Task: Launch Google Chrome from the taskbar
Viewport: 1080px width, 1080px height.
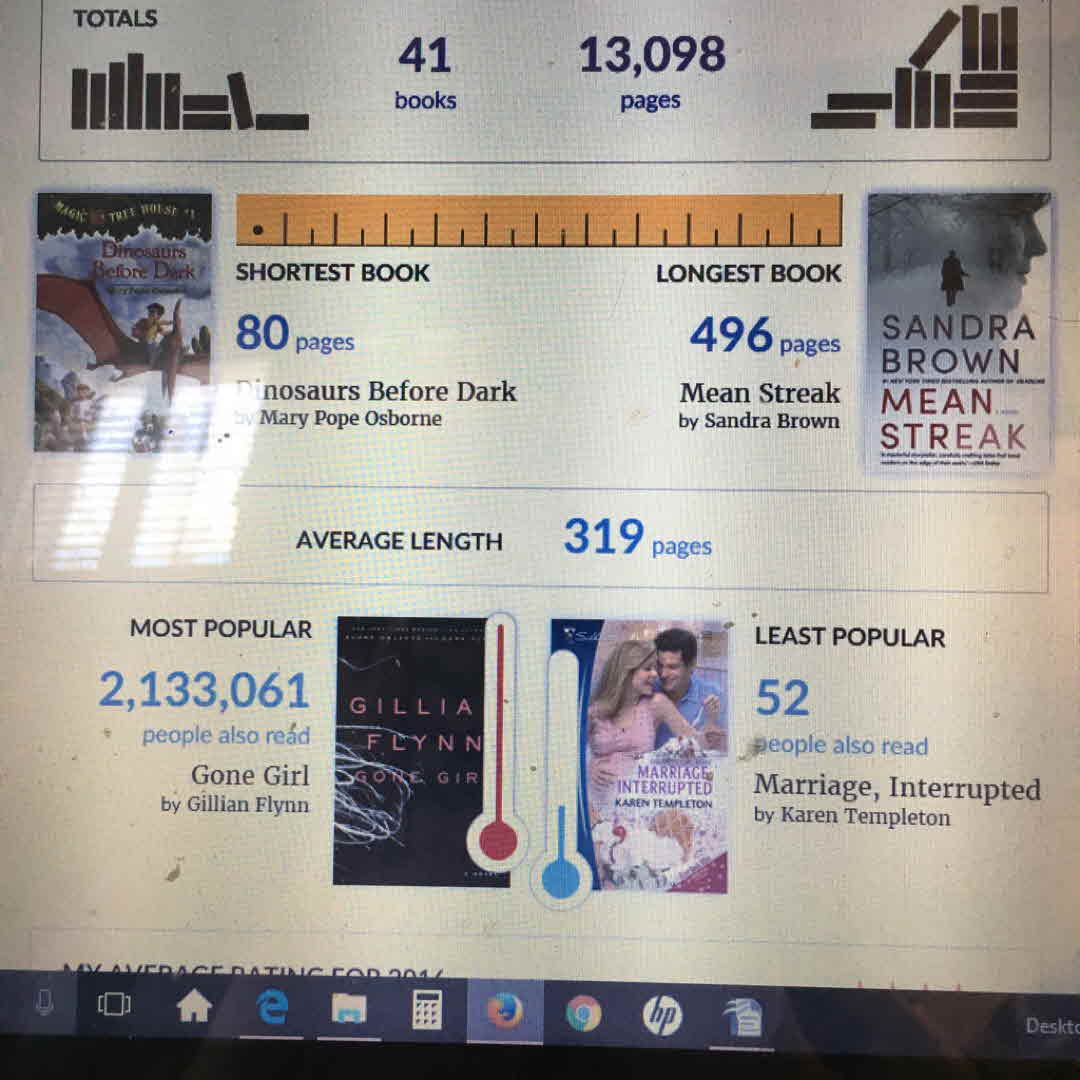Action: pyautogui.click(x=583, y=1014)
